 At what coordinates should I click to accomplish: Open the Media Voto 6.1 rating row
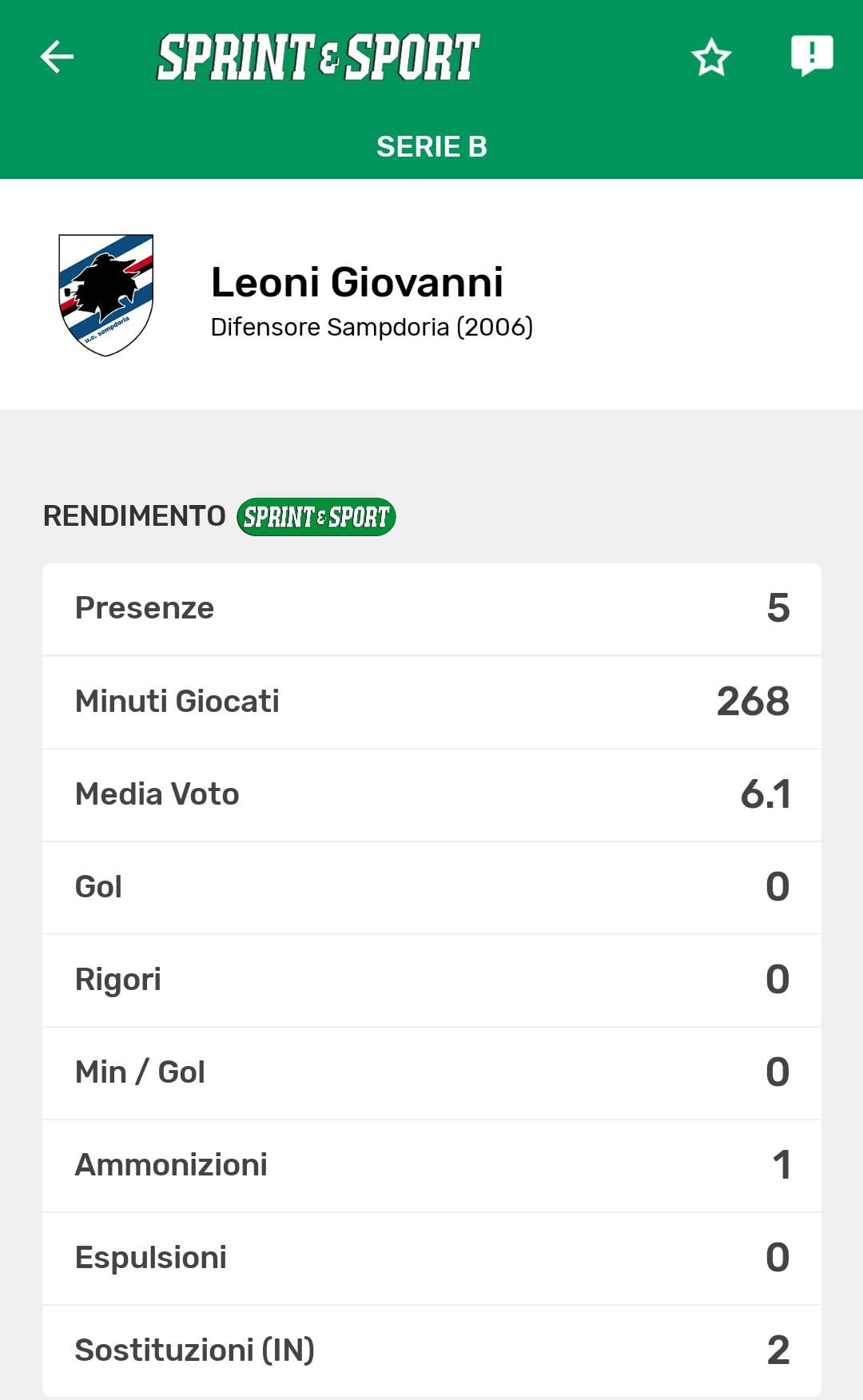coord(431,794)
